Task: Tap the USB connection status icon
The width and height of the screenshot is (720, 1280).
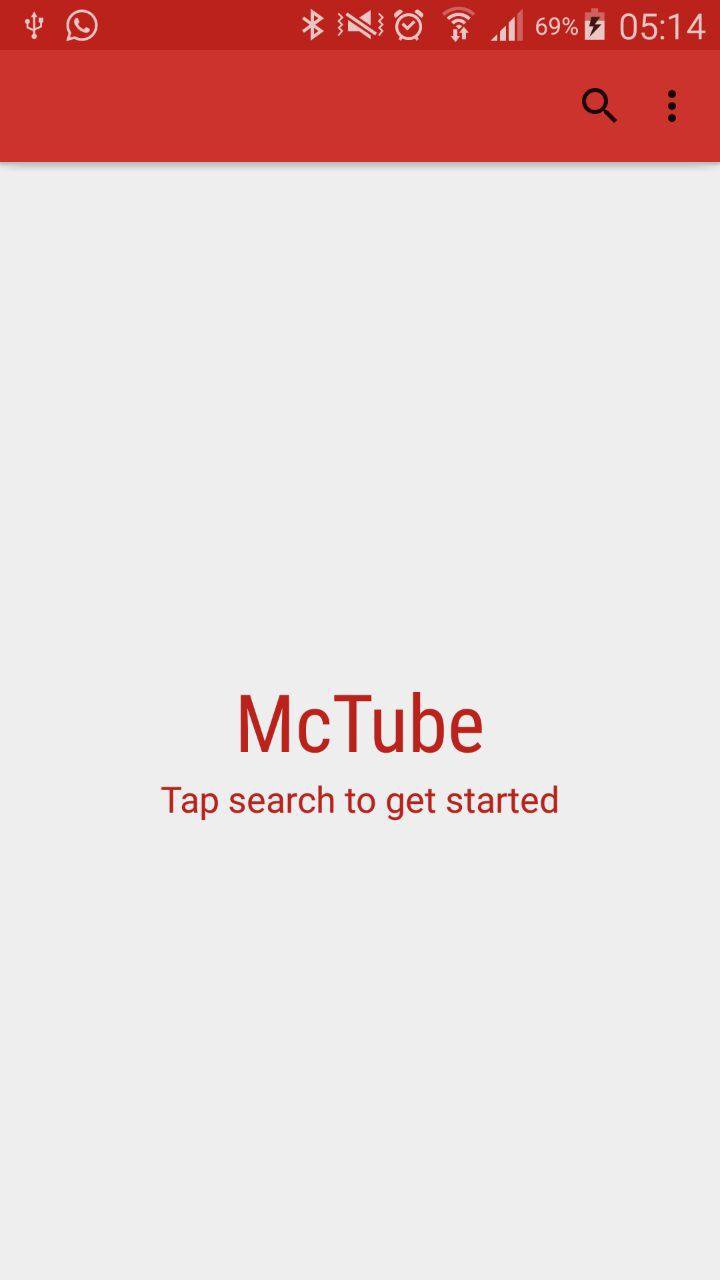Action: click(x=33, y=25)
